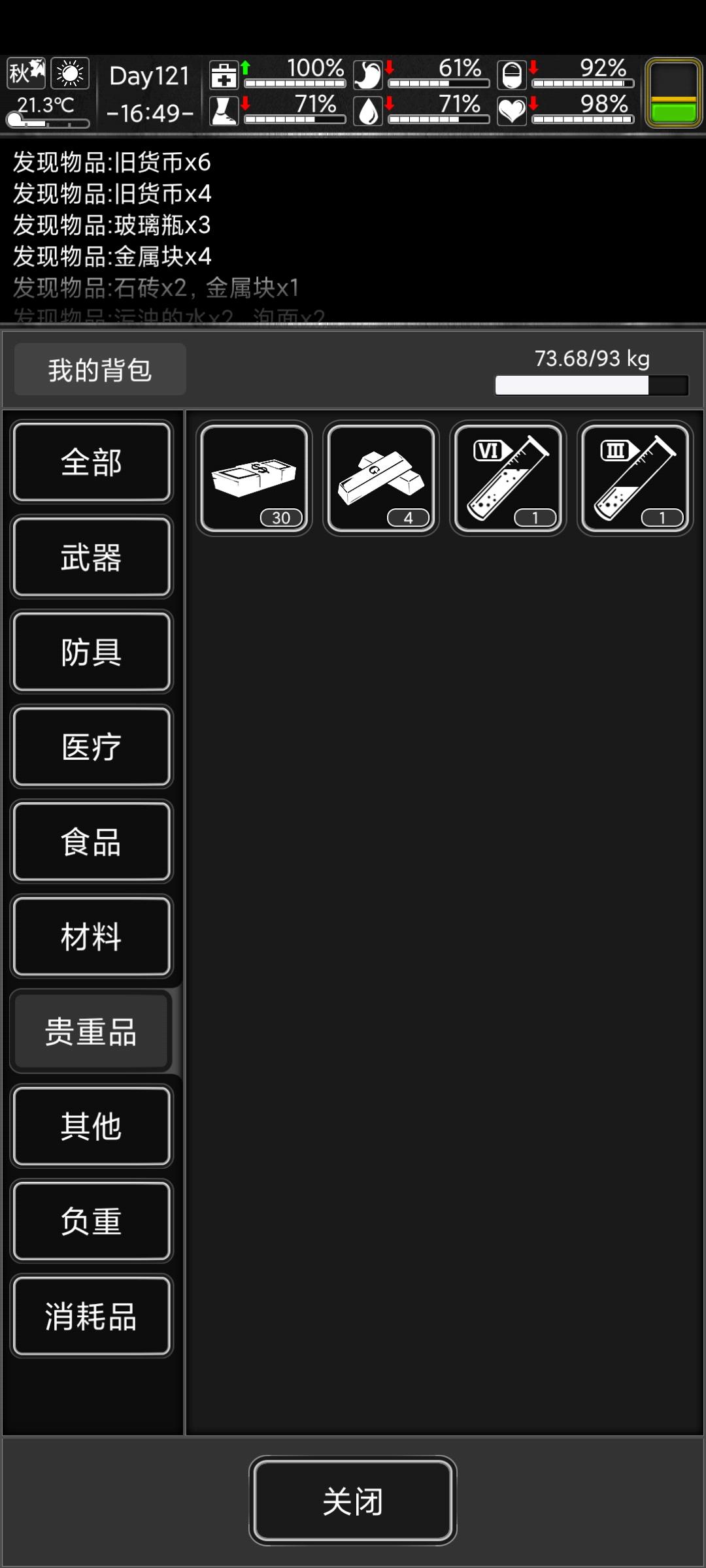This screenshot has height=1568, width=706.
Task: Select the VI test tube item
Action: (508, 478)
